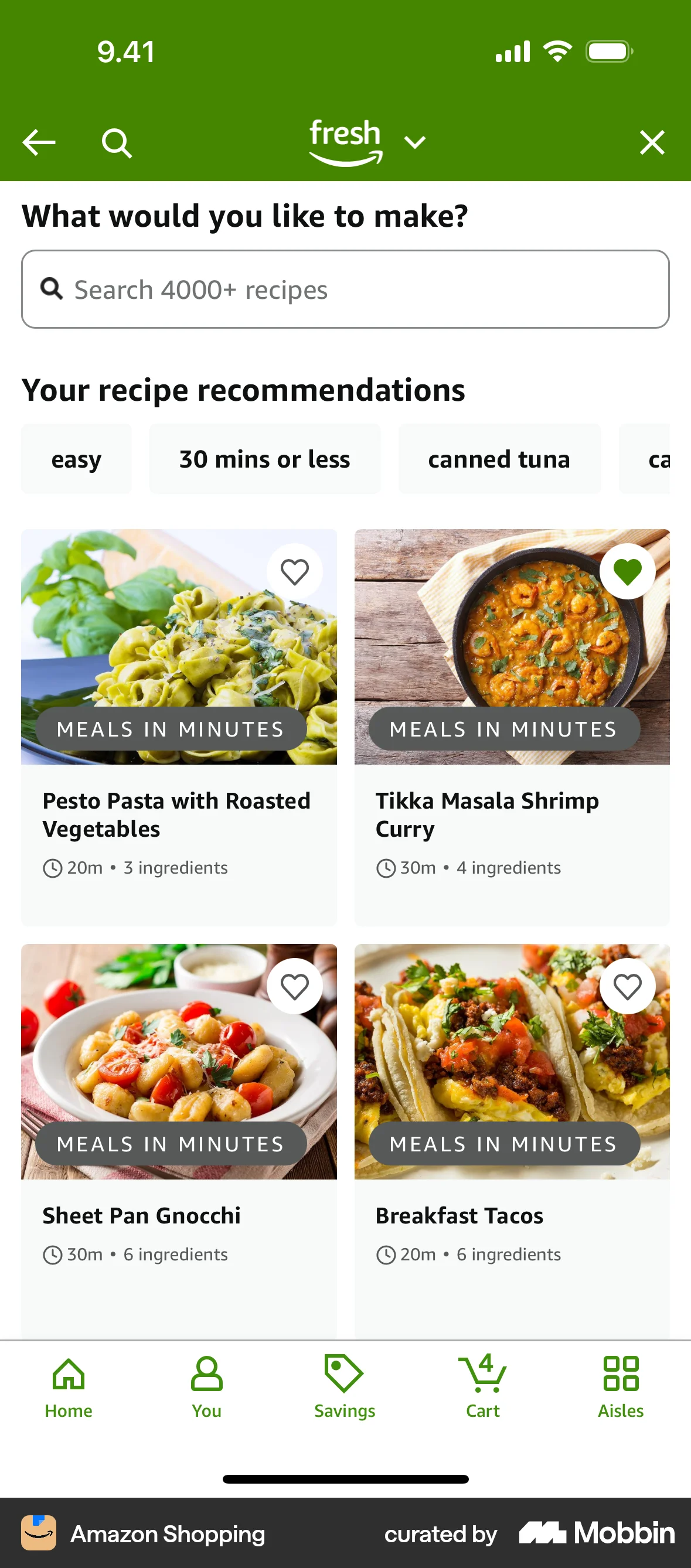Expand the fresh store selector dropdown
This screenshot has height=1568, width=691.
click(414, 142)
